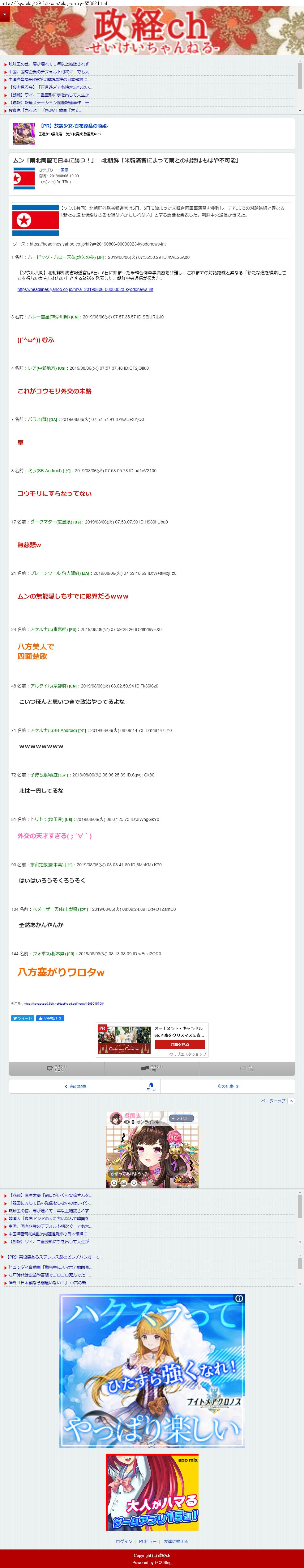
Task: Switch to PCビュー
Action: click(x=148, y=1541)
